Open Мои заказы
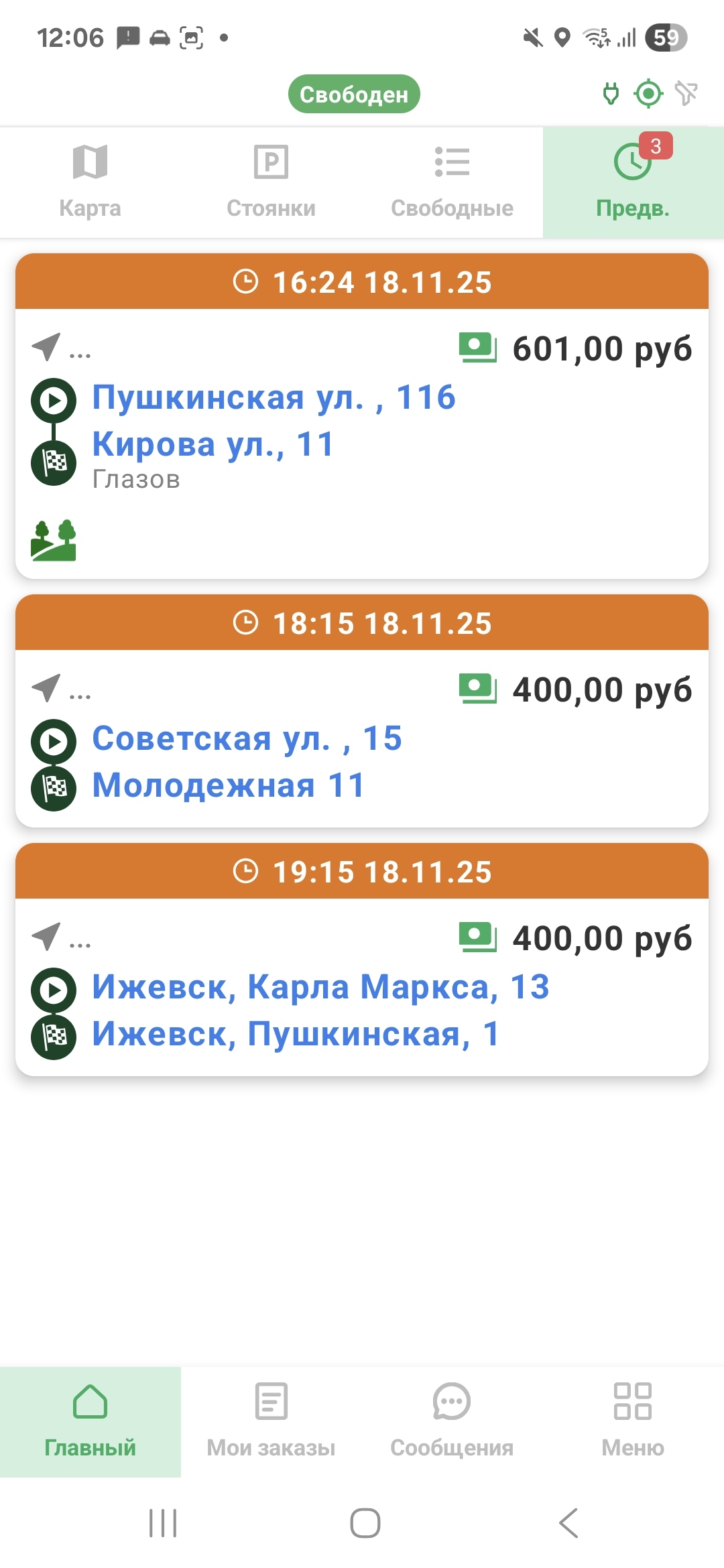This screenshot has width=724, height=1568. pyautogui.click(x=271, y=1421)
